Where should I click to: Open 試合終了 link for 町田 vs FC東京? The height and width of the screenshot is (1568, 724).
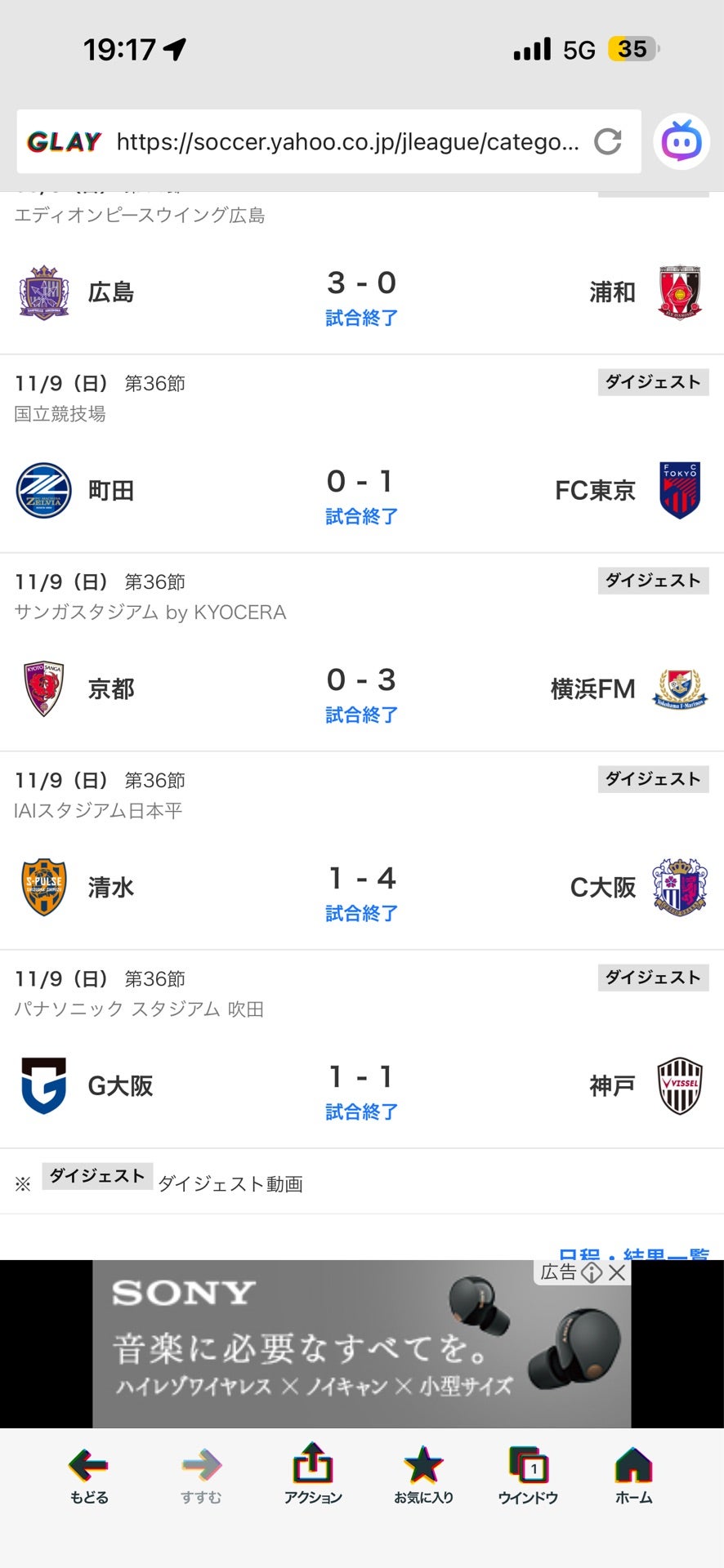pyautogui.click(x=361, y=516)
